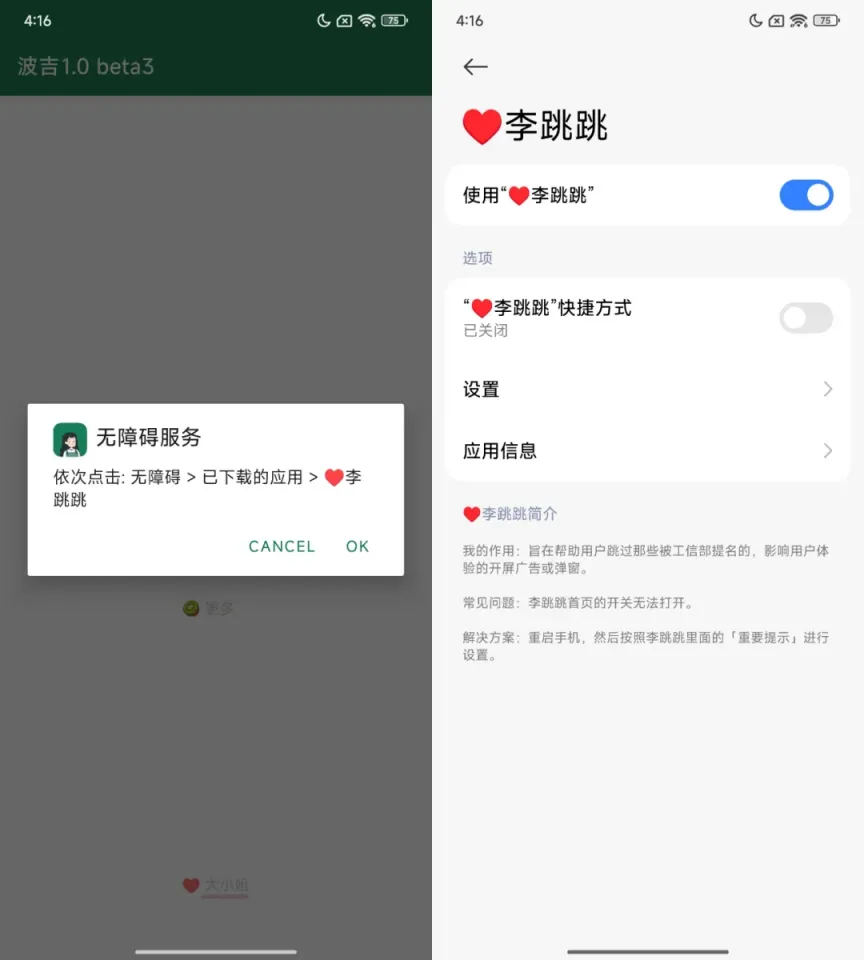This screenshot has height=960, width=864.
Task: Tap OK in the 无障碍服务 dialog
Action: click(357, 546)
